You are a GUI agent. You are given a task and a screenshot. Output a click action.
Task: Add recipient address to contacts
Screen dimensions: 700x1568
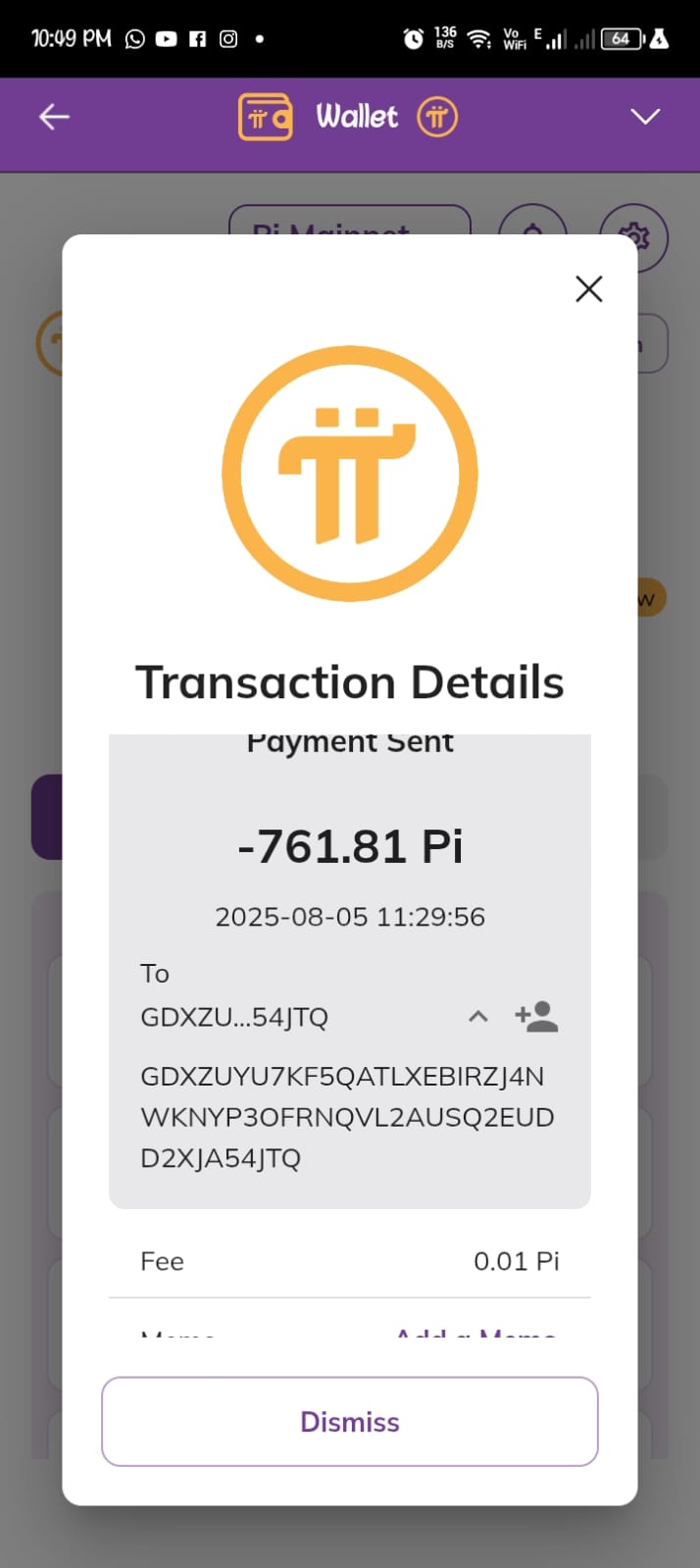coord(536,1016)
